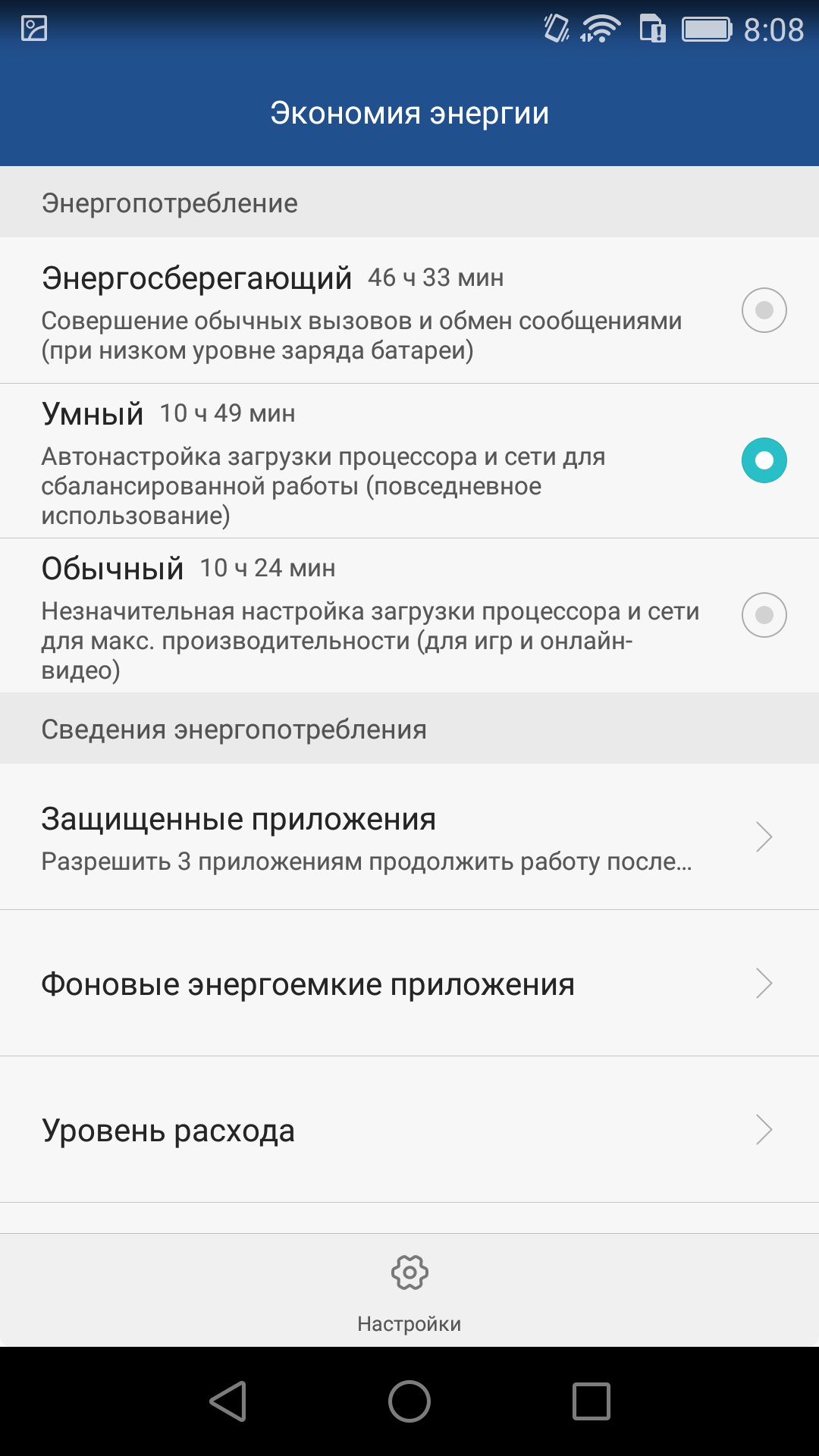Viewport: 819px width, 1456px height.
Task: Open Уровень расхода
Action: click(x=409, y=1129)
